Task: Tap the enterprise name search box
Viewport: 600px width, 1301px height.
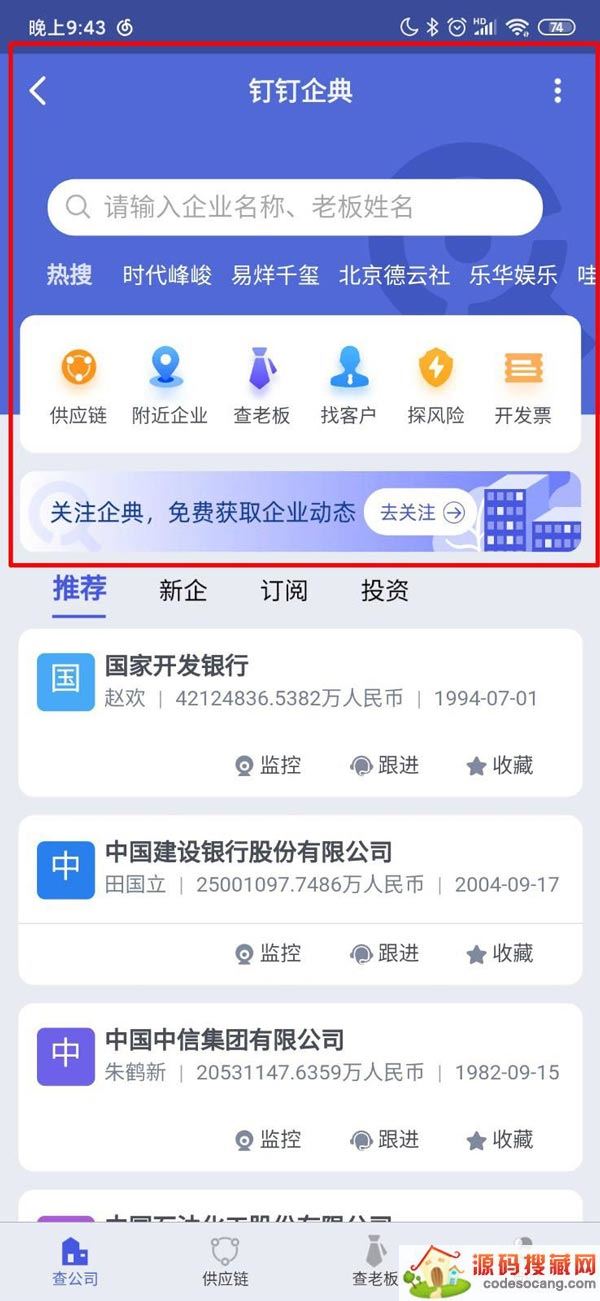Action: point(295,207)
